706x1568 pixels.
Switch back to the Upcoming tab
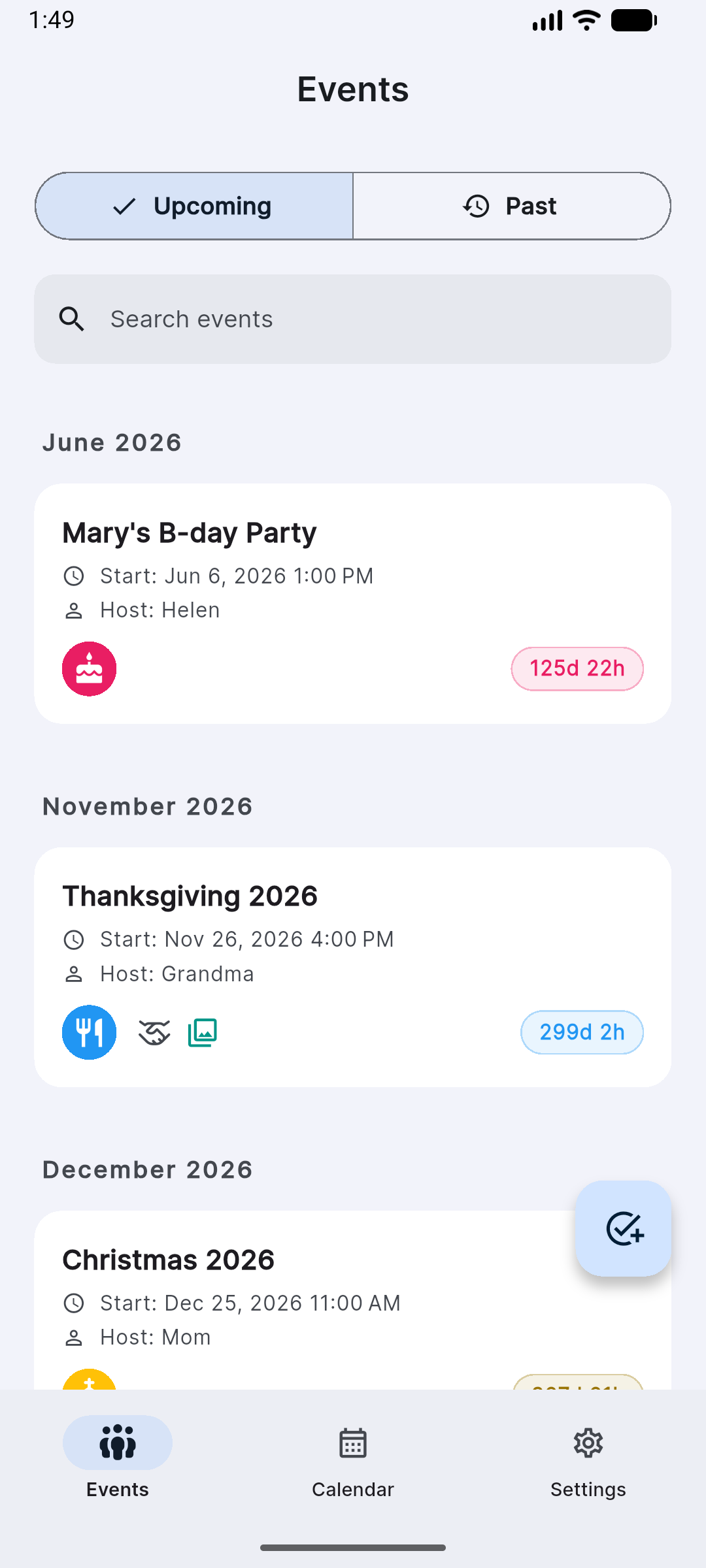[x=194, y=206]
